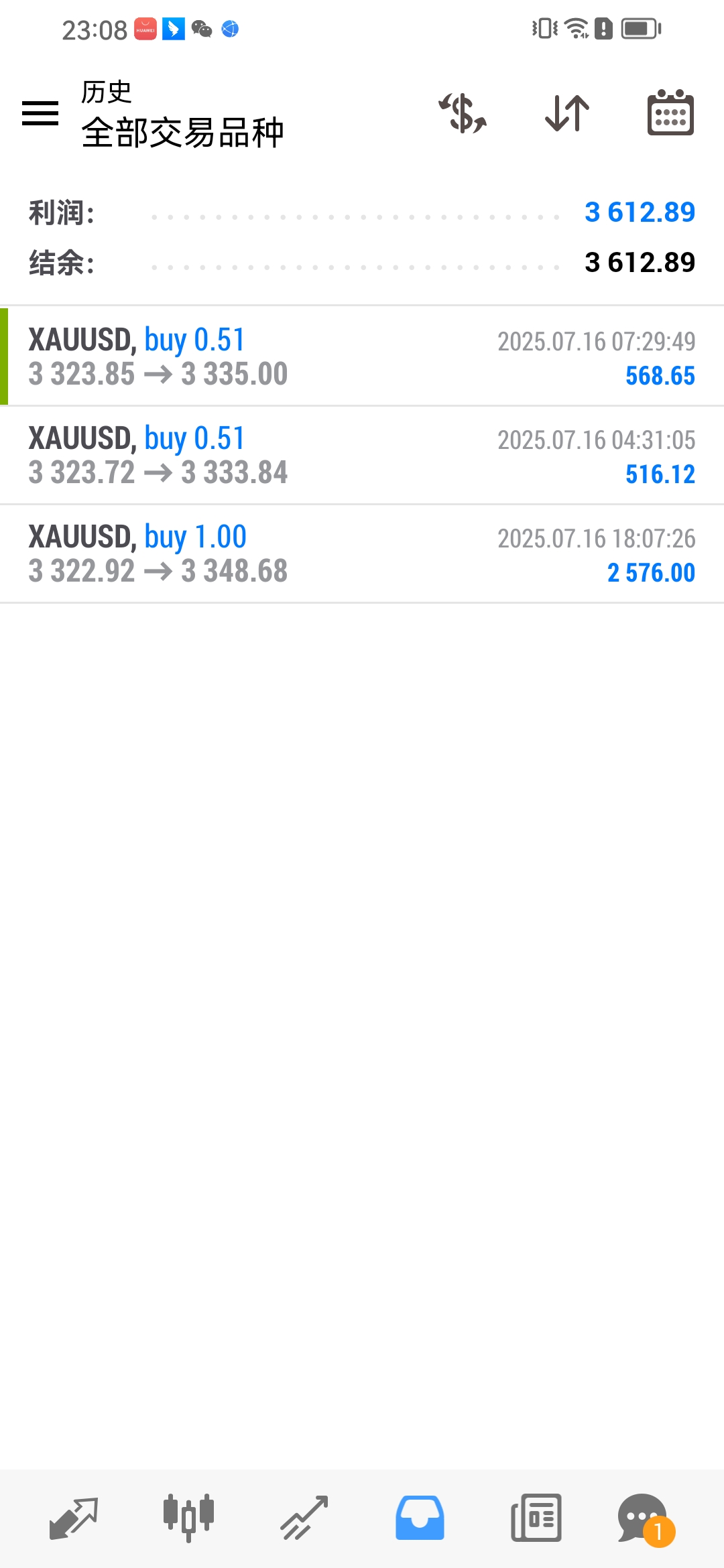Select the history inbox tab
The height and width of the screenshot is (1568, 724).
pos(420,1518)
